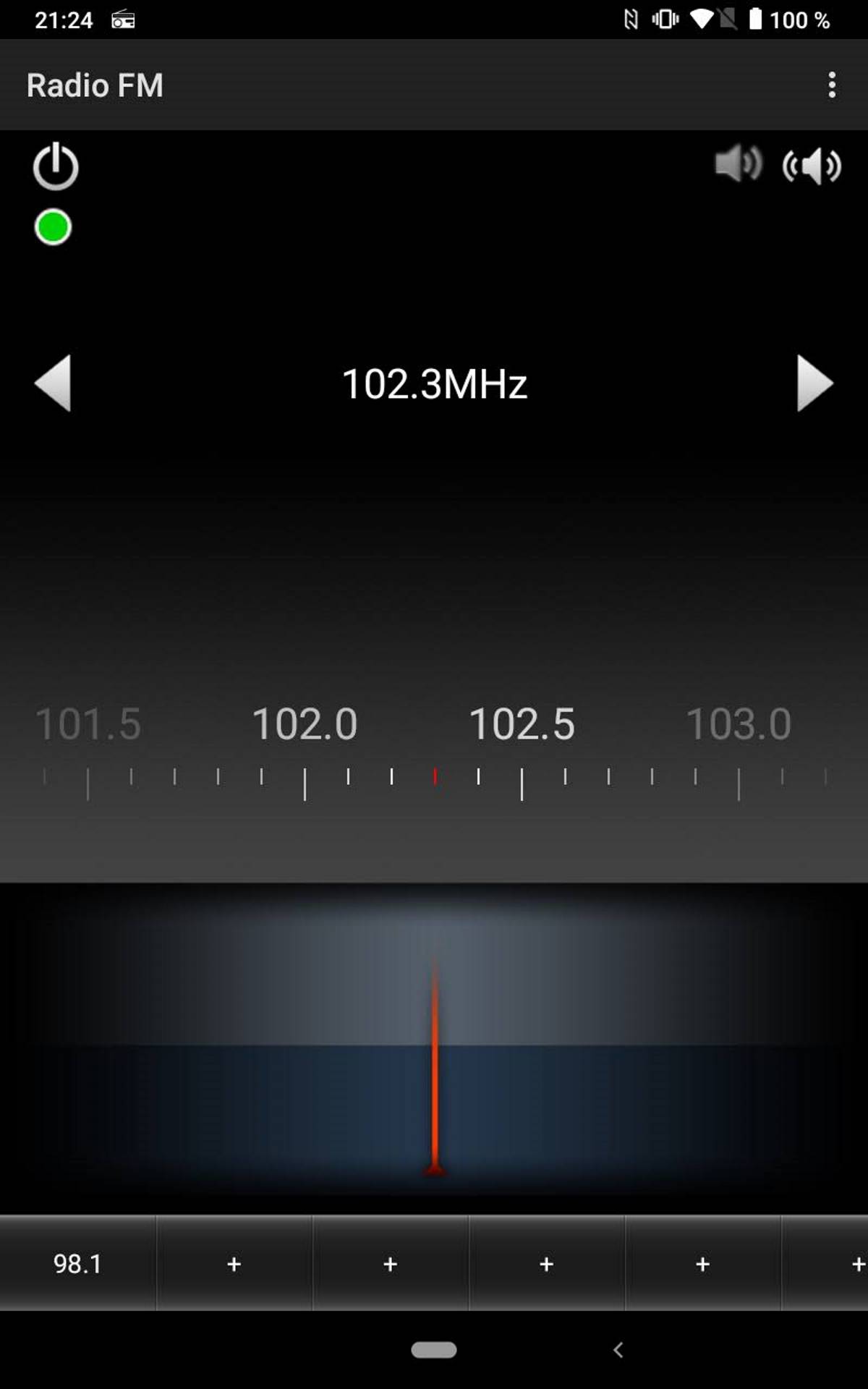The image size is (868, 1389).
Task: Open the overflow menu
Action: pyautogui.click(x=832, y=85)
